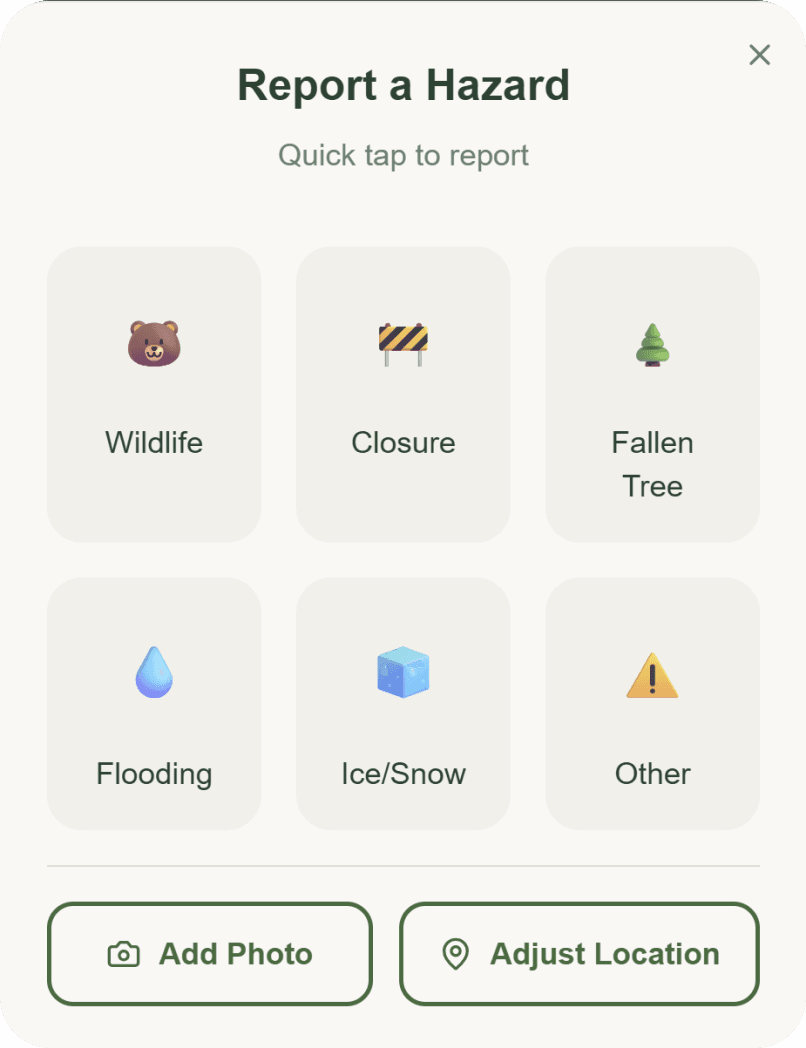The height and width of the screenshot is (1048, 806).
Task: Tap Add Photo to attach an image
Action: pyautogui.click(x=210, y=954)
